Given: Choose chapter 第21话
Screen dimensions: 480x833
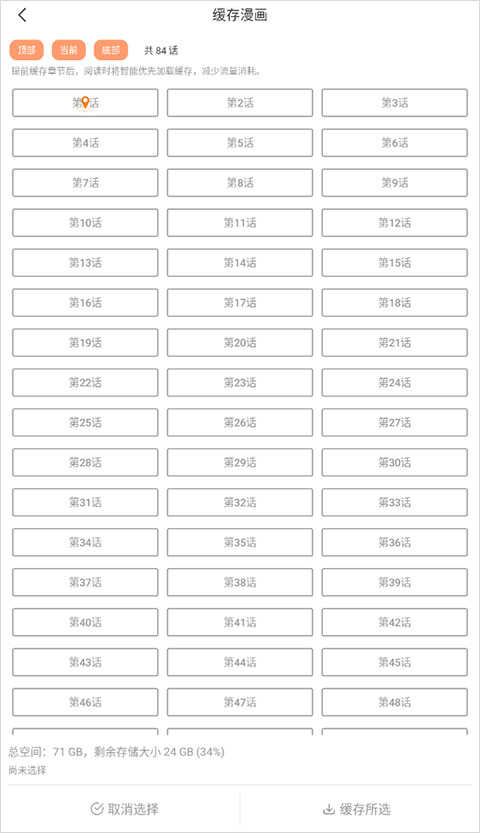Looking at the screenshot, I should (x=395, y=342).
